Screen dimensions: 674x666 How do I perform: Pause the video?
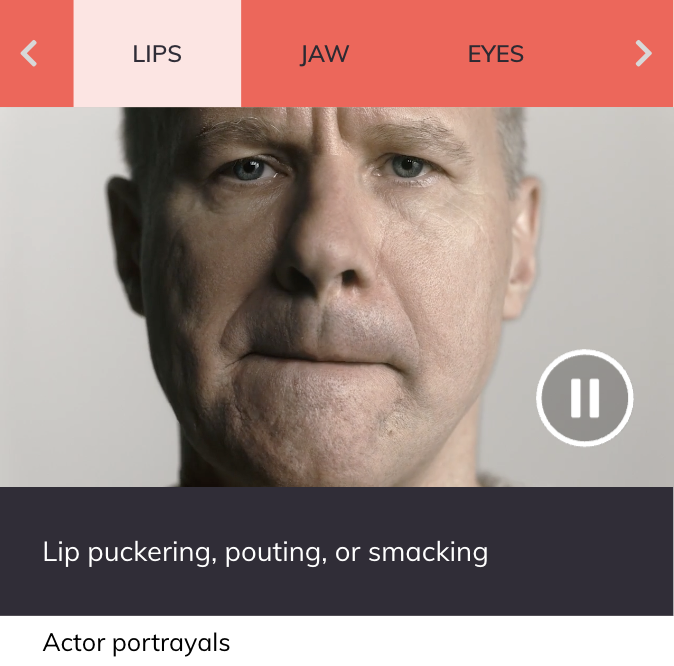tap(585, 397)
